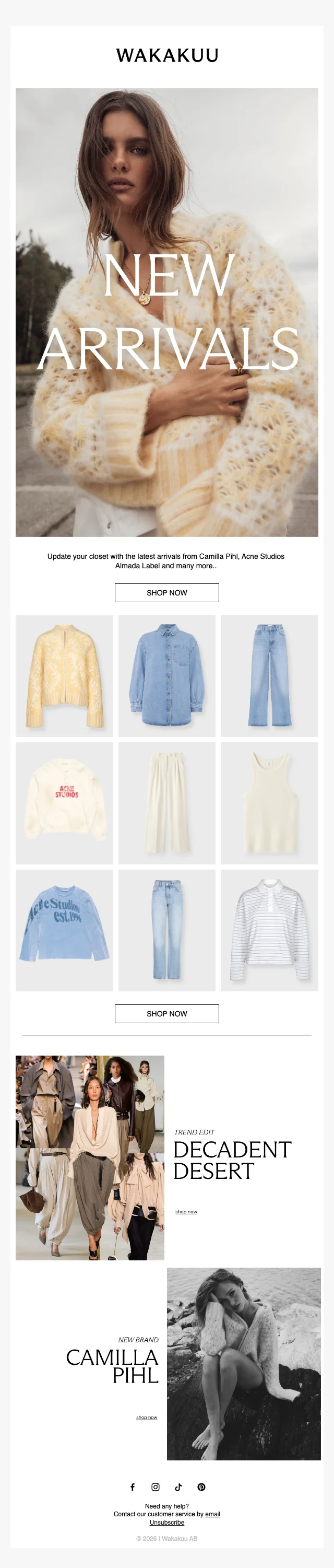Open the blue Acne Studios est.1996 sweater
The height and width of the screenshot is (1568, 334).
click(64, 930)
